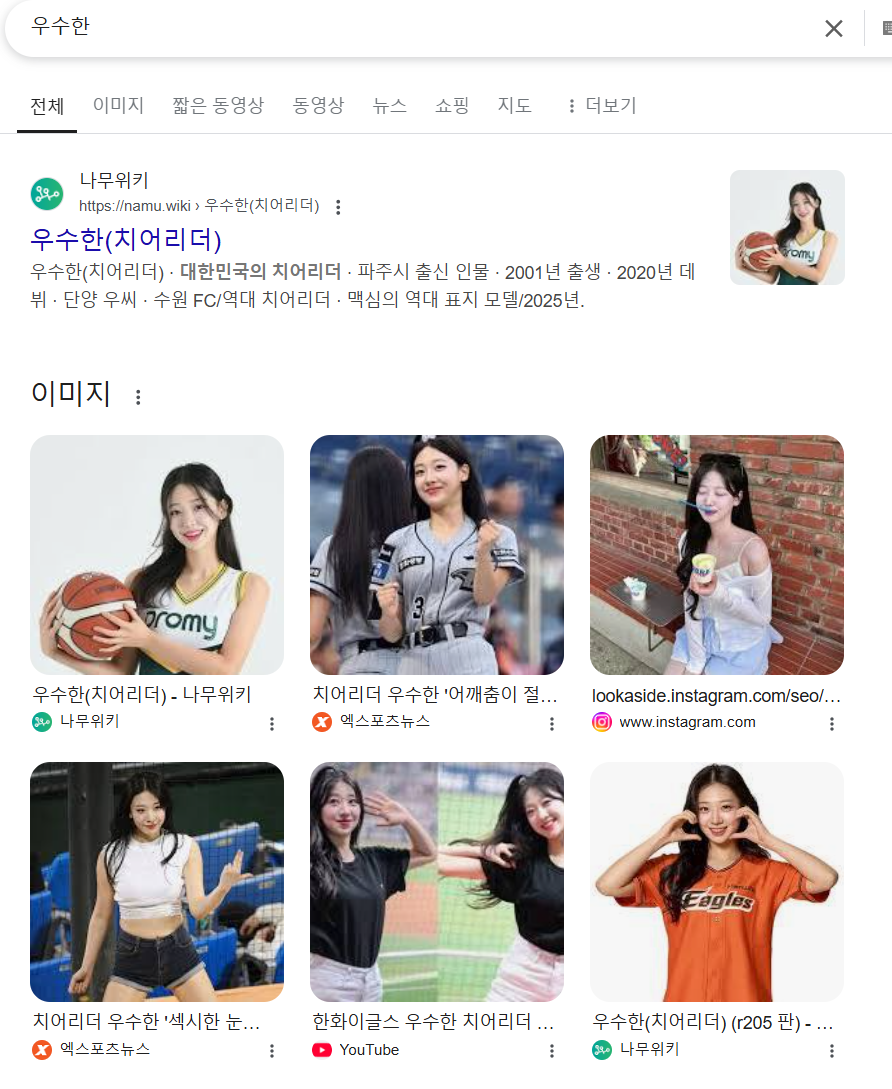Viewport: 892px width, 1089px height.
Task: Expand the 더보기 menu
Action: click(601, 106)
